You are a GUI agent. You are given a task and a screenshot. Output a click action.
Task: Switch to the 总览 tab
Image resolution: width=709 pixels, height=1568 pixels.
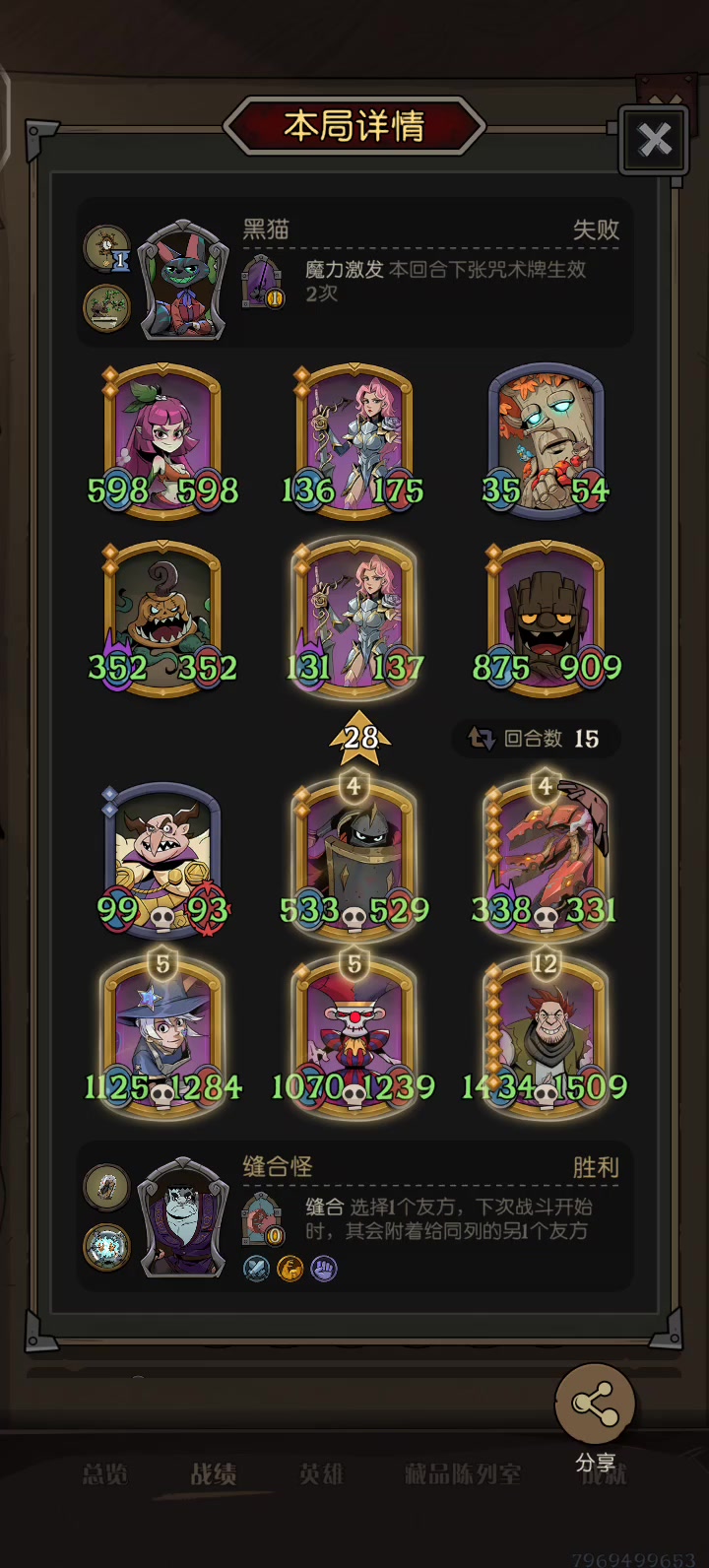[x=104, y=1474]
